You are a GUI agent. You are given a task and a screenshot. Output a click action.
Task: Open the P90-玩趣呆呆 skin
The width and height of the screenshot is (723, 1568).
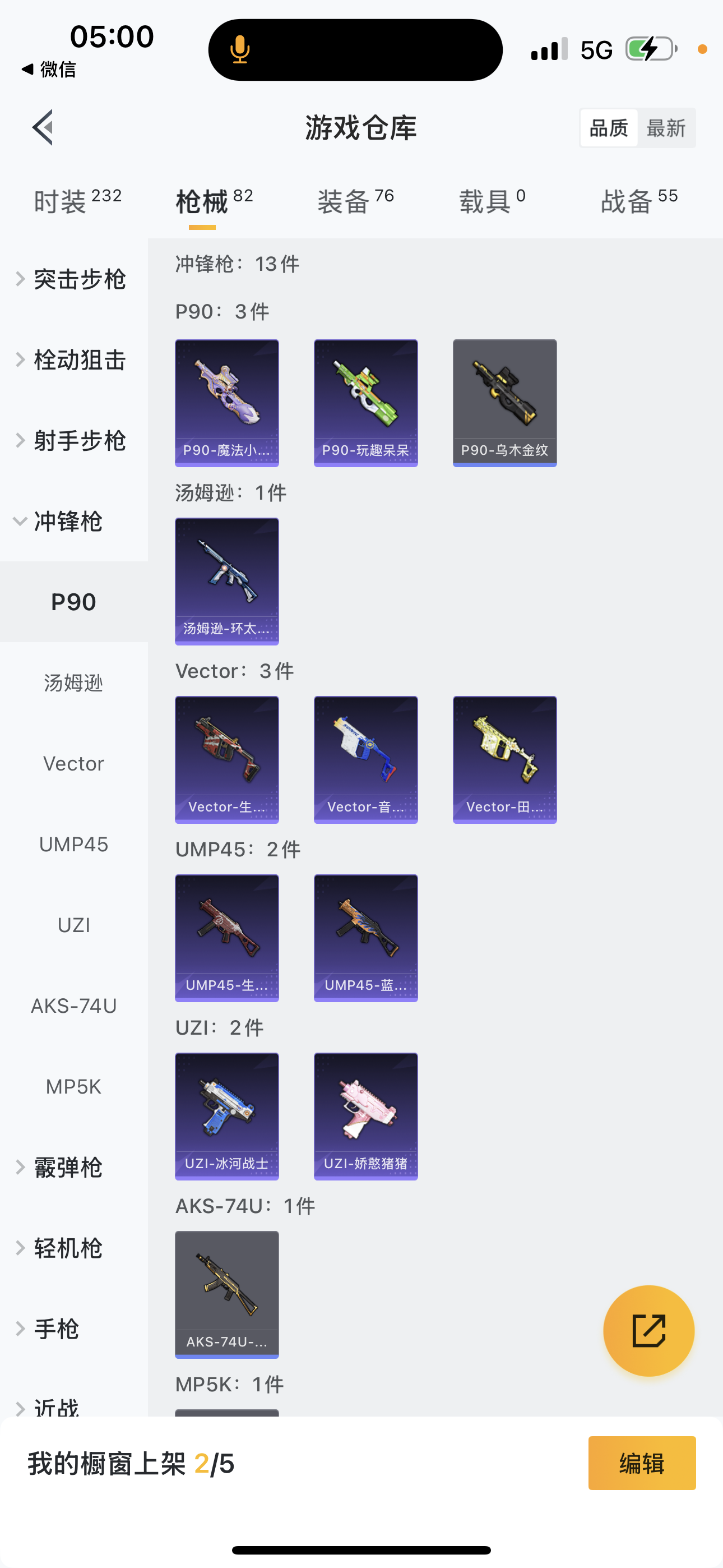click(x=366, y=403)
